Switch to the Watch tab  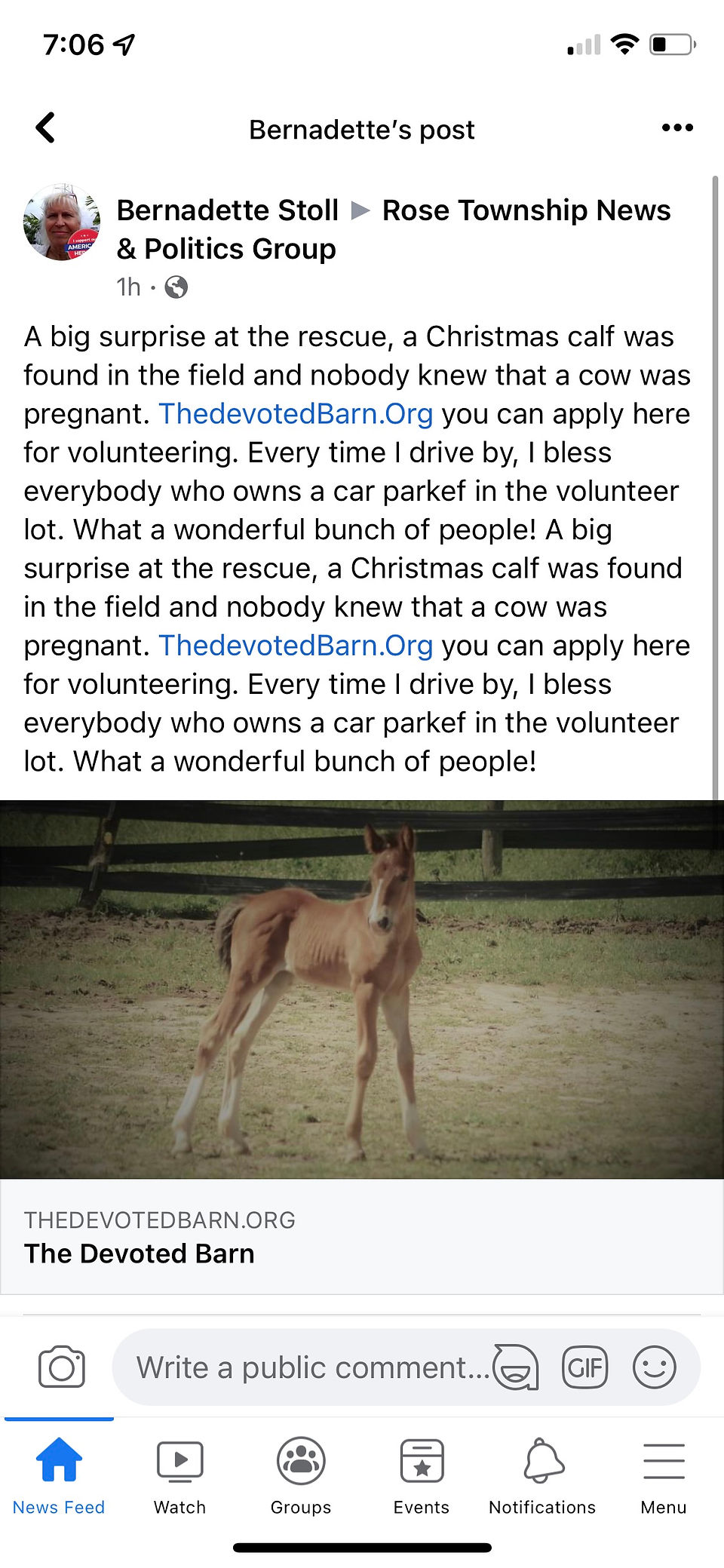point(179,1475)
